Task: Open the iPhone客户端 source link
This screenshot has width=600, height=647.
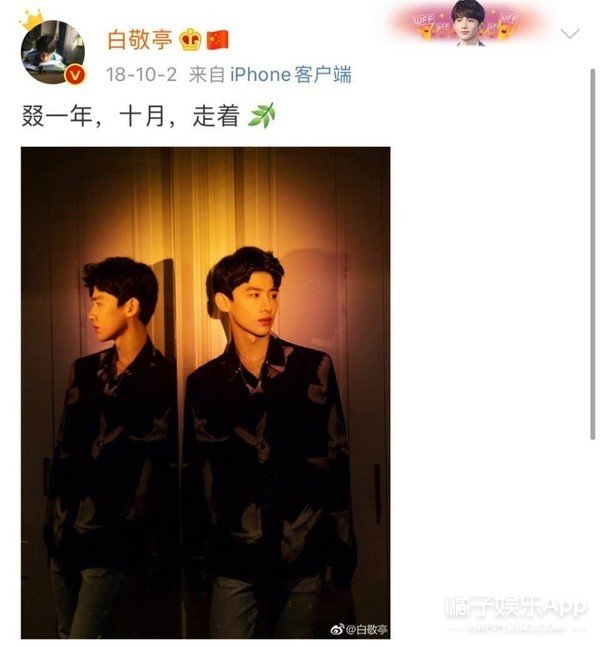Action: pyautogui.click(x=290, y=76)
